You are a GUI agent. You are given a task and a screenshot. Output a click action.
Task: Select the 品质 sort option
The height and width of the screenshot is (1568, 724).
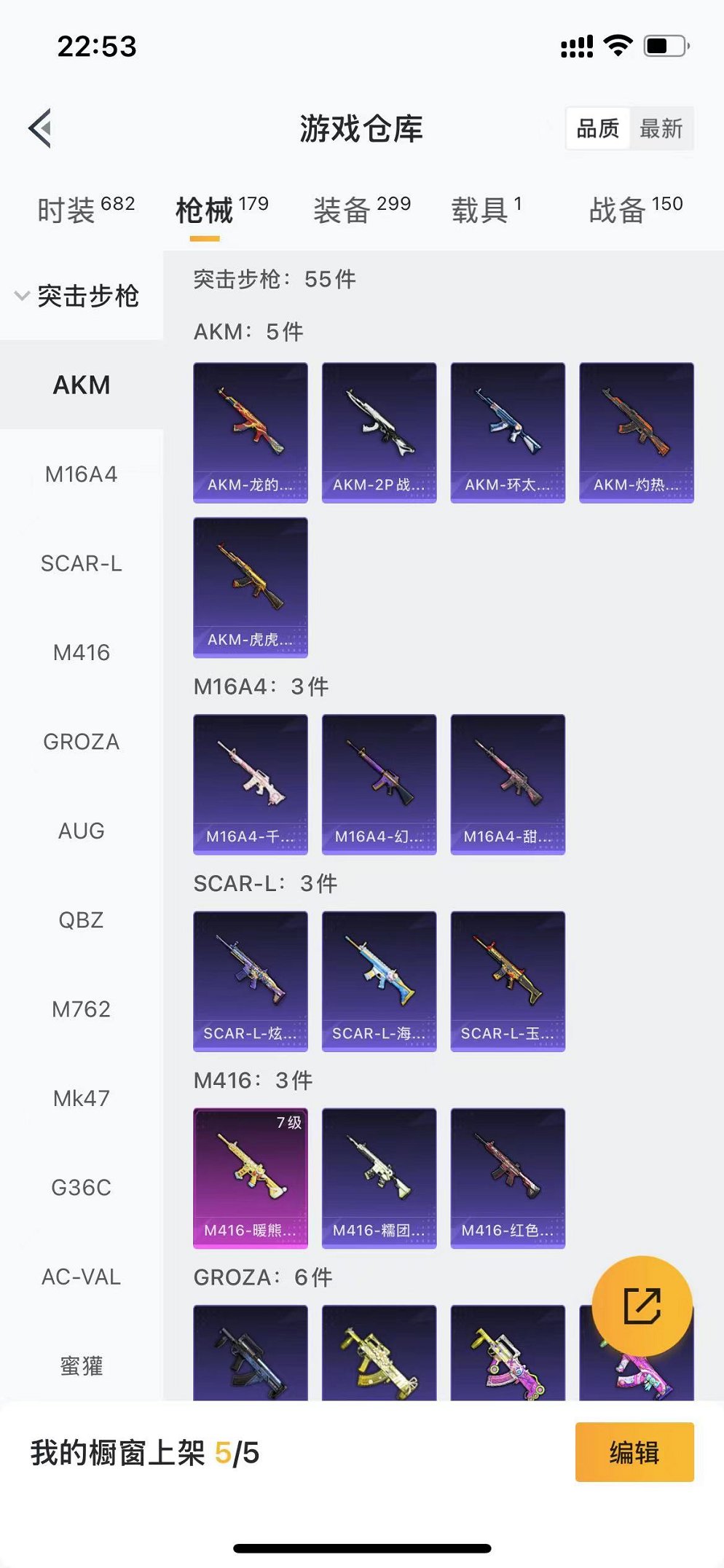tap(598, 129)
